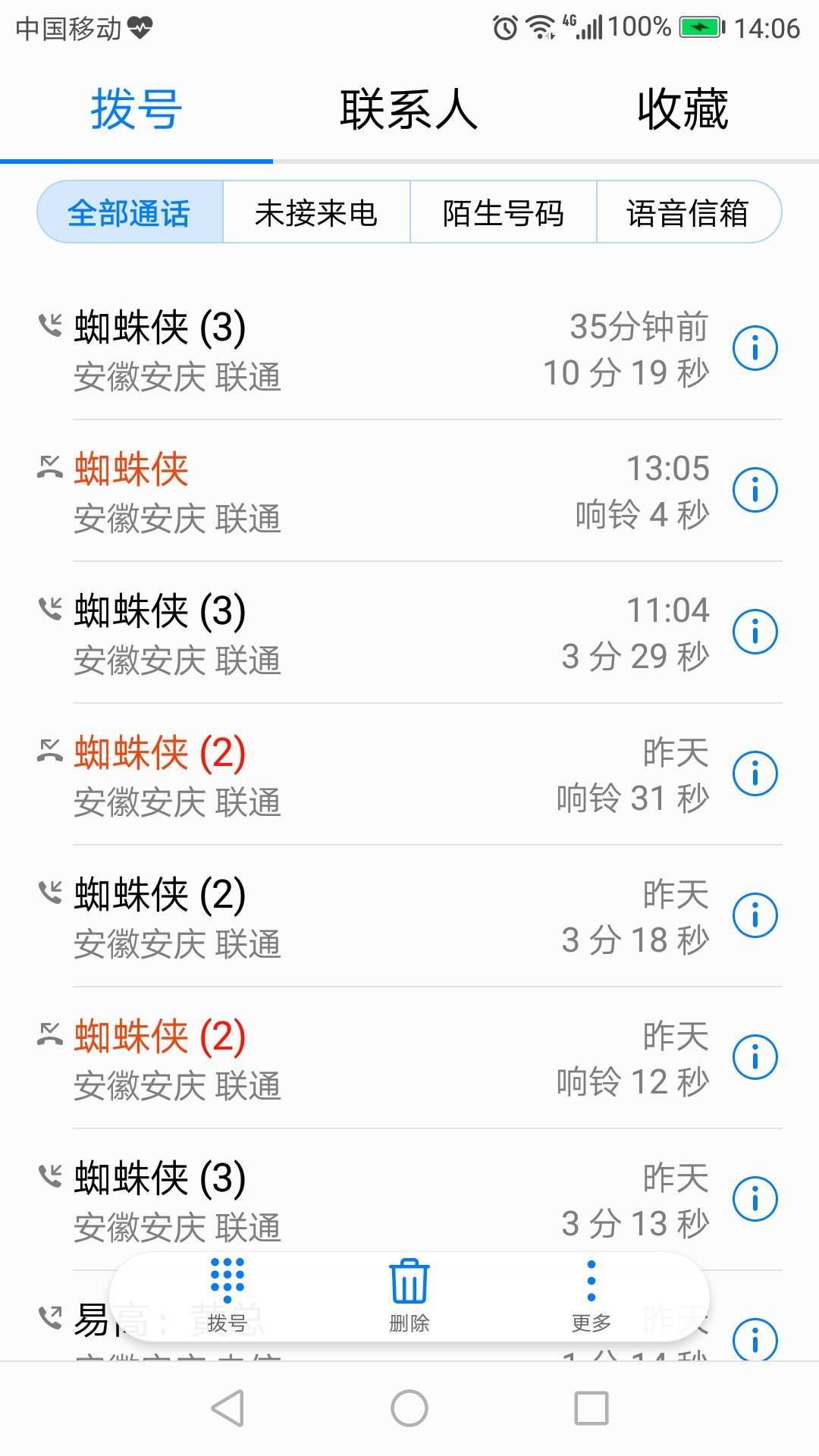Open 语音信箱 filter
Image resolution: width=819 pixels, height=1456 pixels.
pyautogui.click(x=688, y=213)
